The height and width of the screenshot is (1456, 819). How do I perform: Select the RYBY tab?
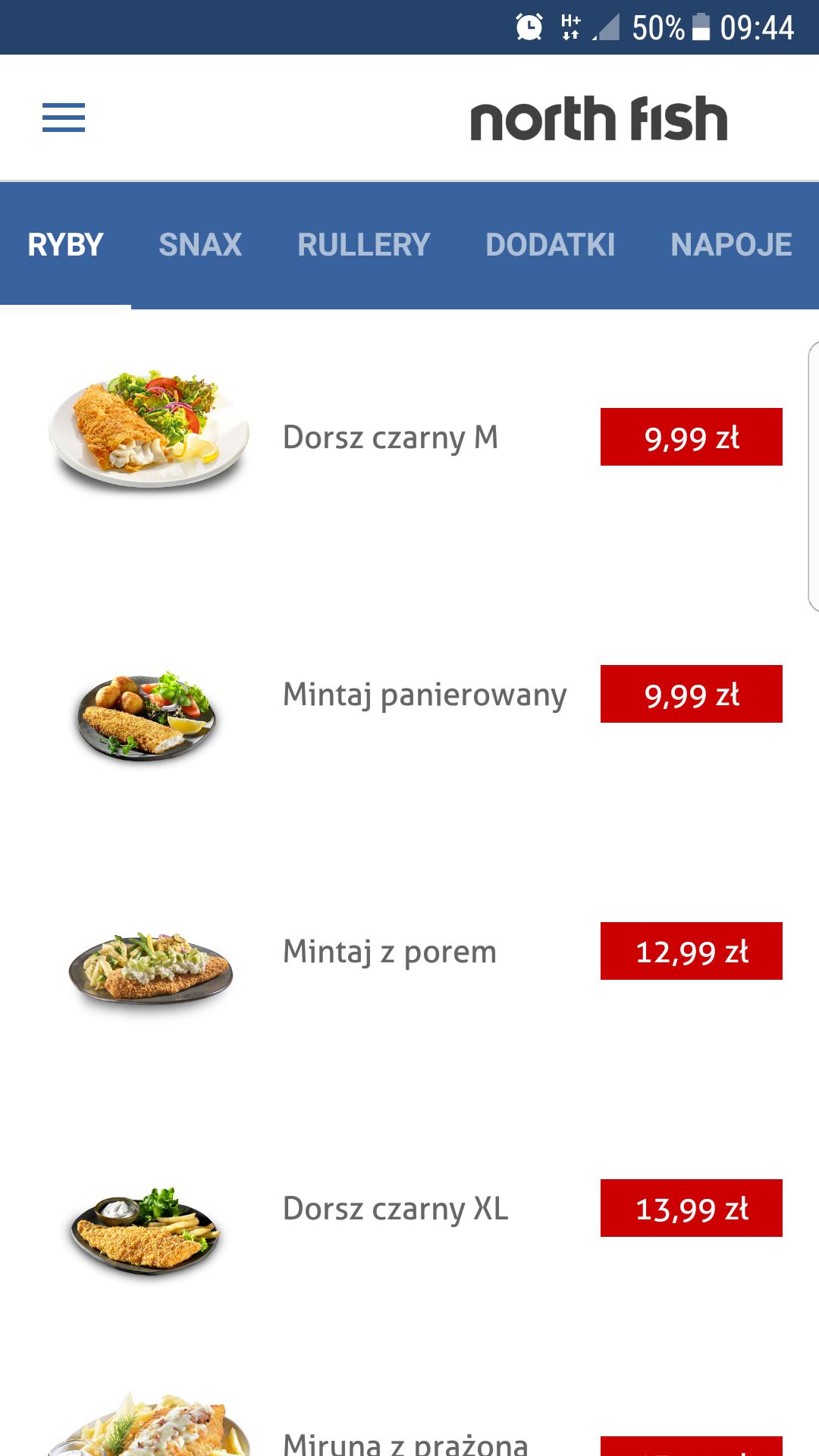click(x=65, y=245)
